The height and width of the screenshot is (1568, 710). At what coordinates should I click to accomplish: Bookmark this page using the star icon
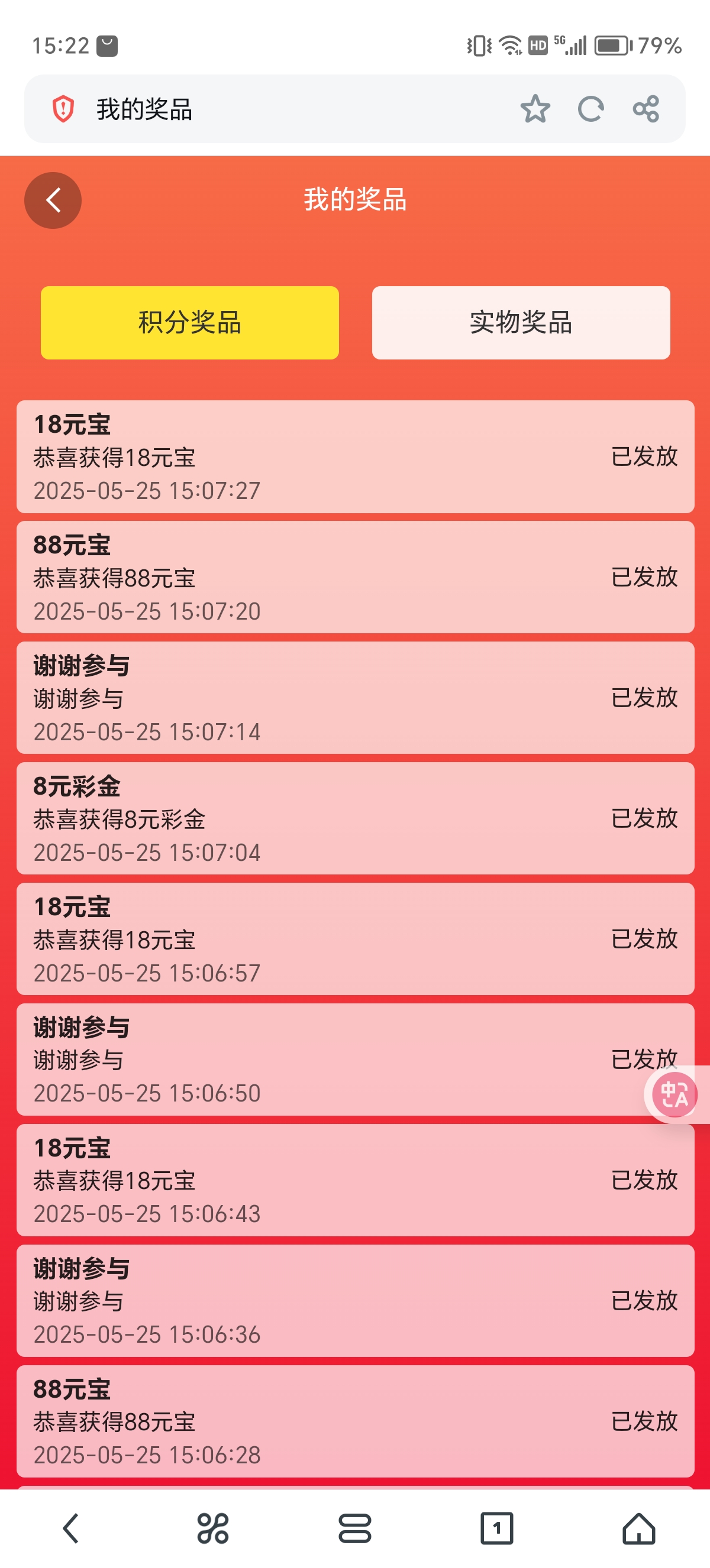coord(535,109)
